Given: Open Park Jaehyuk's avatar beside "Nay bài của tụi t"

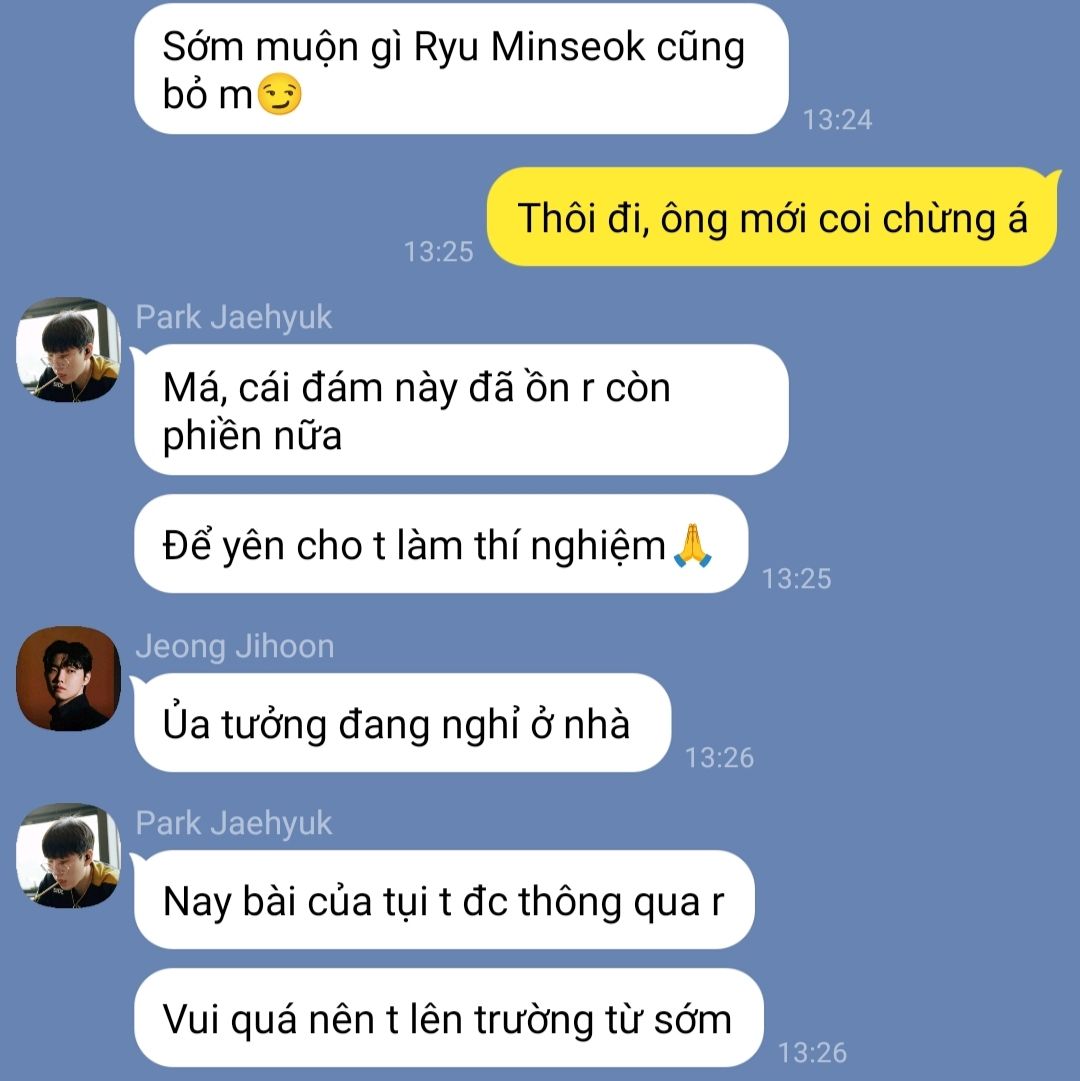Looking at the screenshot, I should pos(68,855).
